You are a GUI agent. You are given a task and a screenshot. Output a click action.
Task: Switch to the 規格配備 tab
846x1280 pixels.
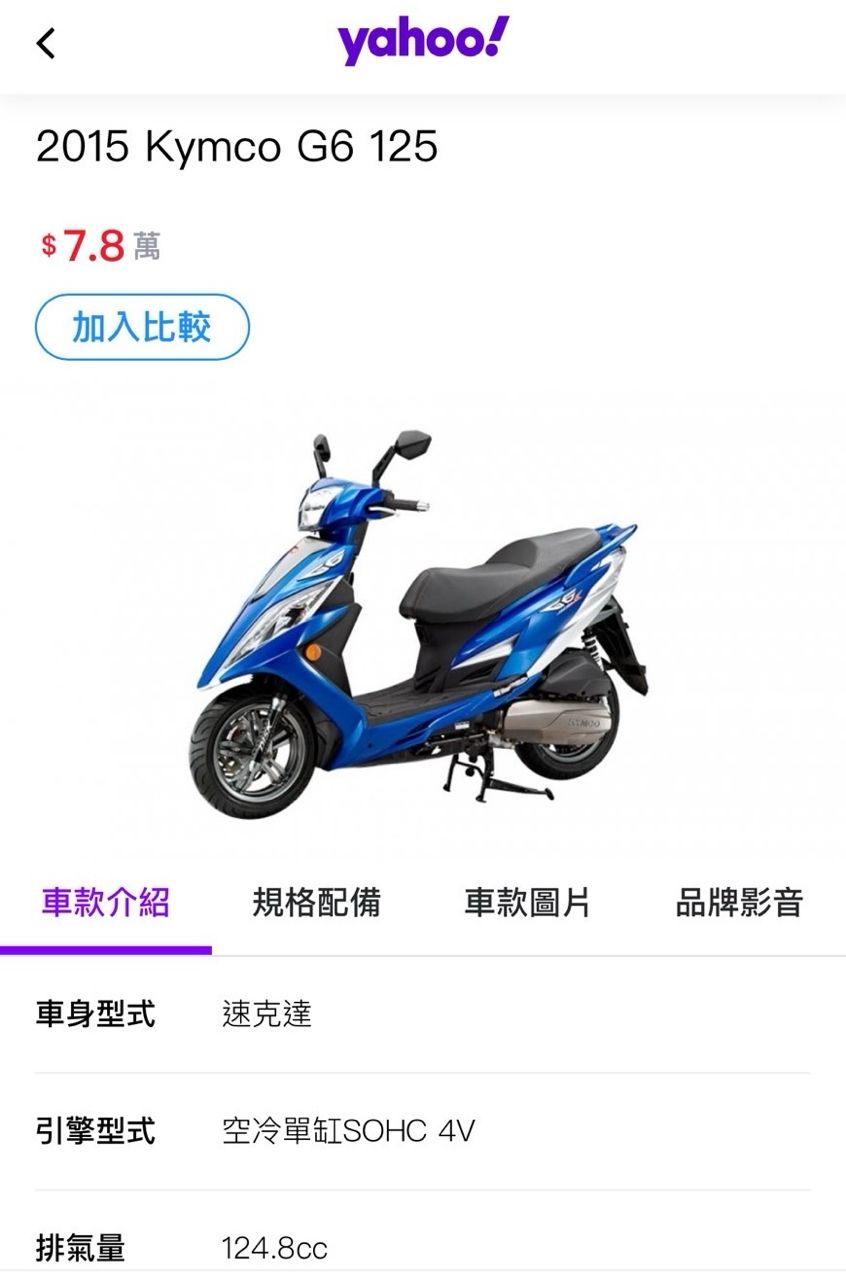pyautogui.click(x=316, y=903)
